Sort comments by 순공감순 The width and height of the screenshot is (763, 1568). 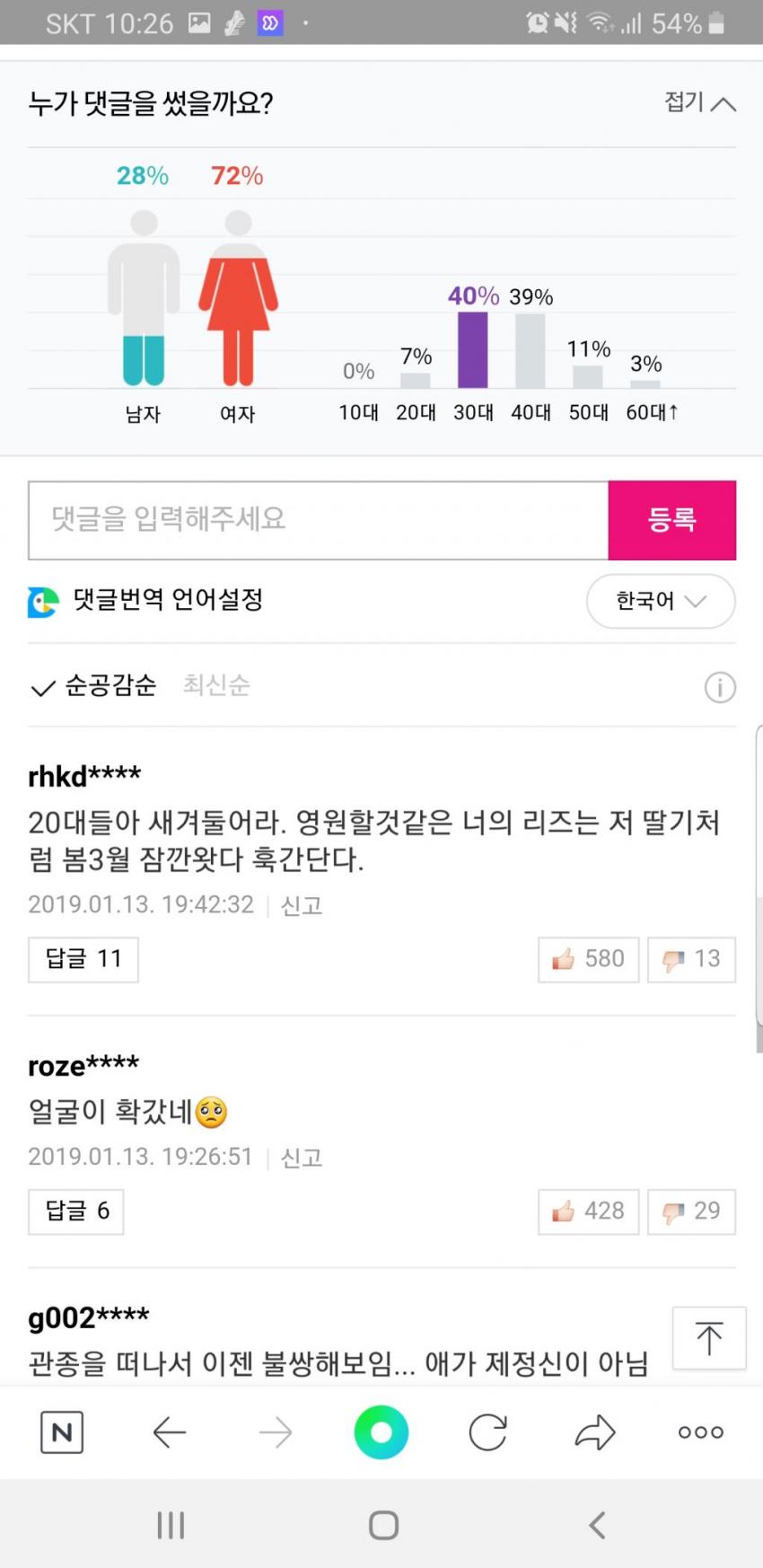(x=94, y=686)
